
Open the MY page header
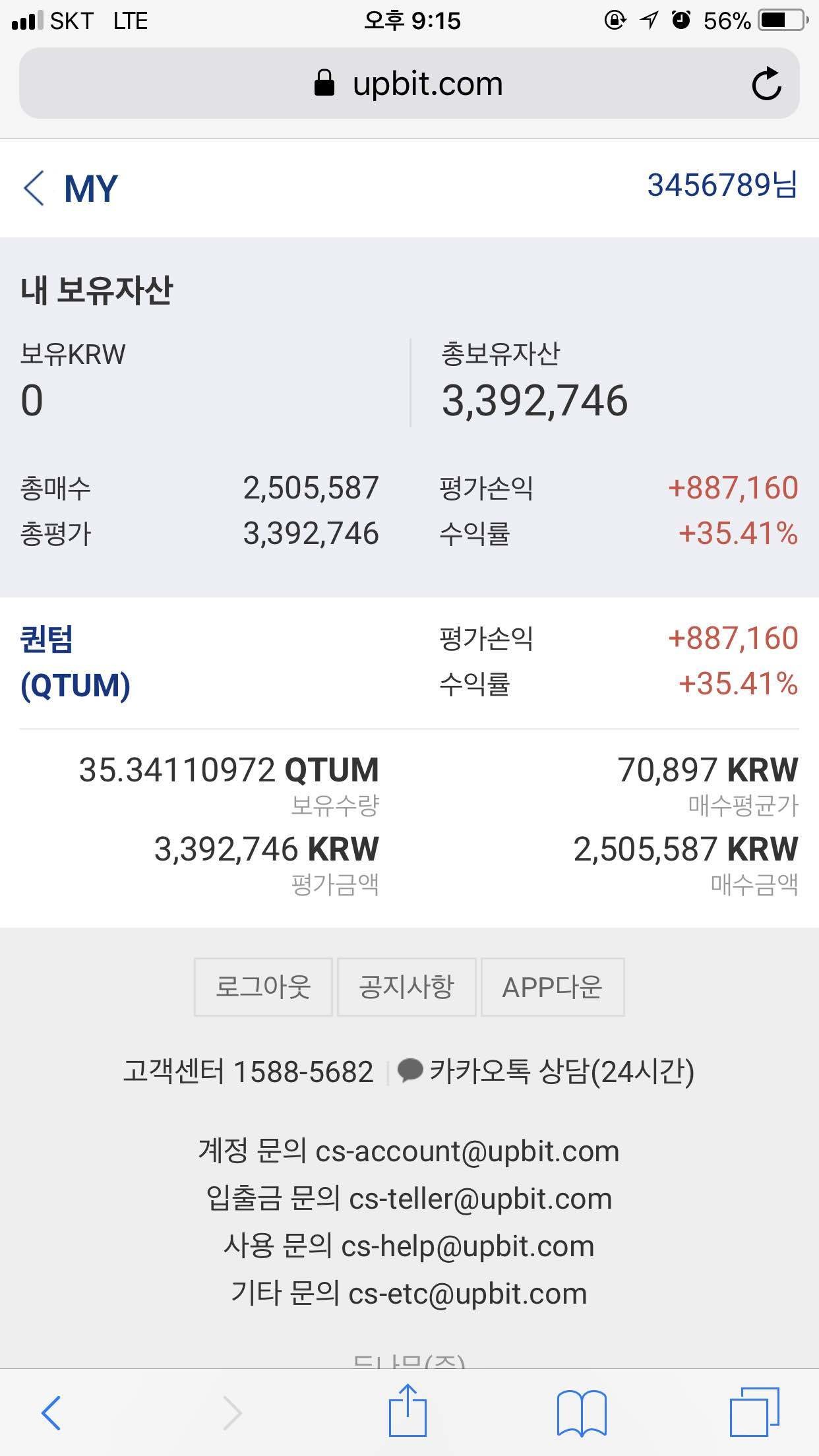tap(89, 189)
